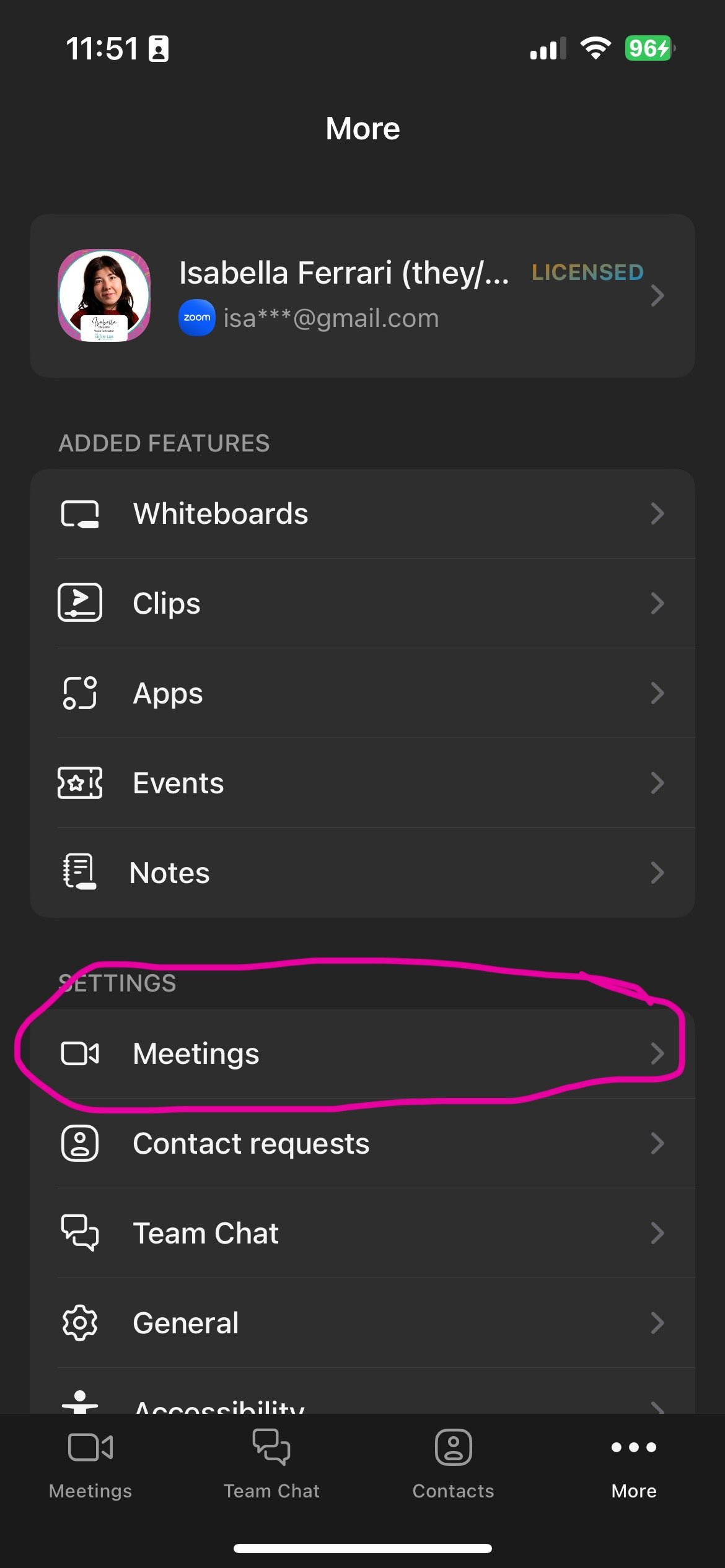Open Whiteboards

(x=362, y=514)
